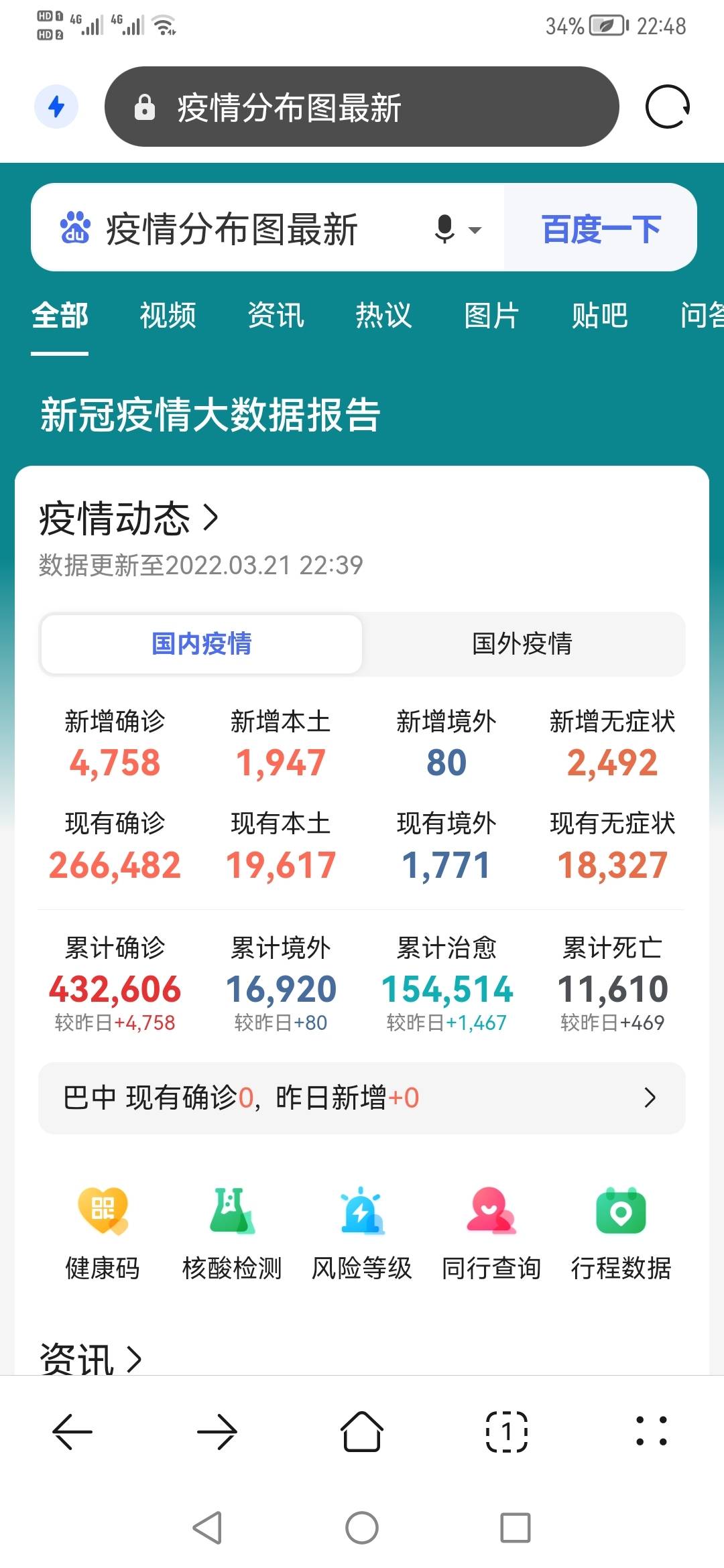Select the 国外疫情 segment
Screen dimensions: 724x1568
[522, 643]
